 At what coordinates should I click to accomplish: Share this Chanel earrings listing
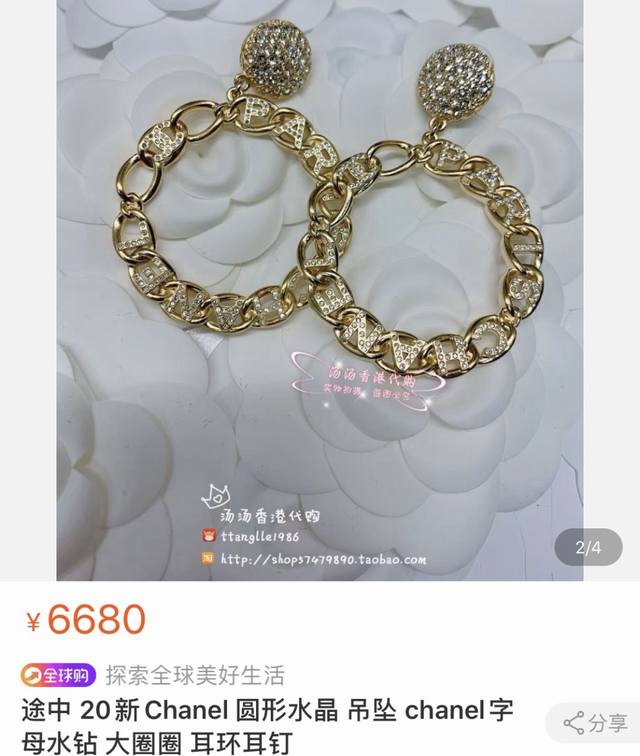(x=596, y=722)
